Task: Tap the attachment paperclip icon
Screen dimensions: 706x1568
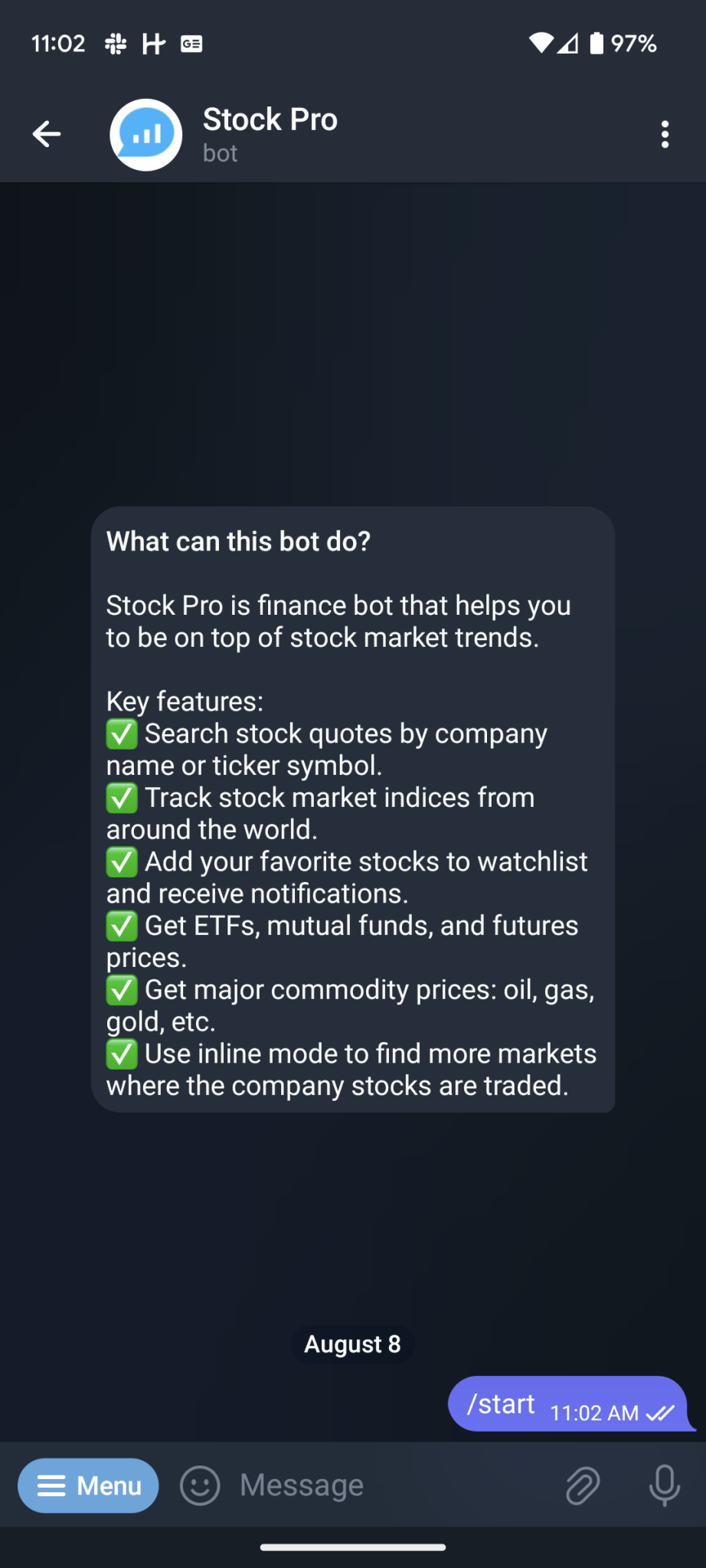Action: tap(583, 1485)
